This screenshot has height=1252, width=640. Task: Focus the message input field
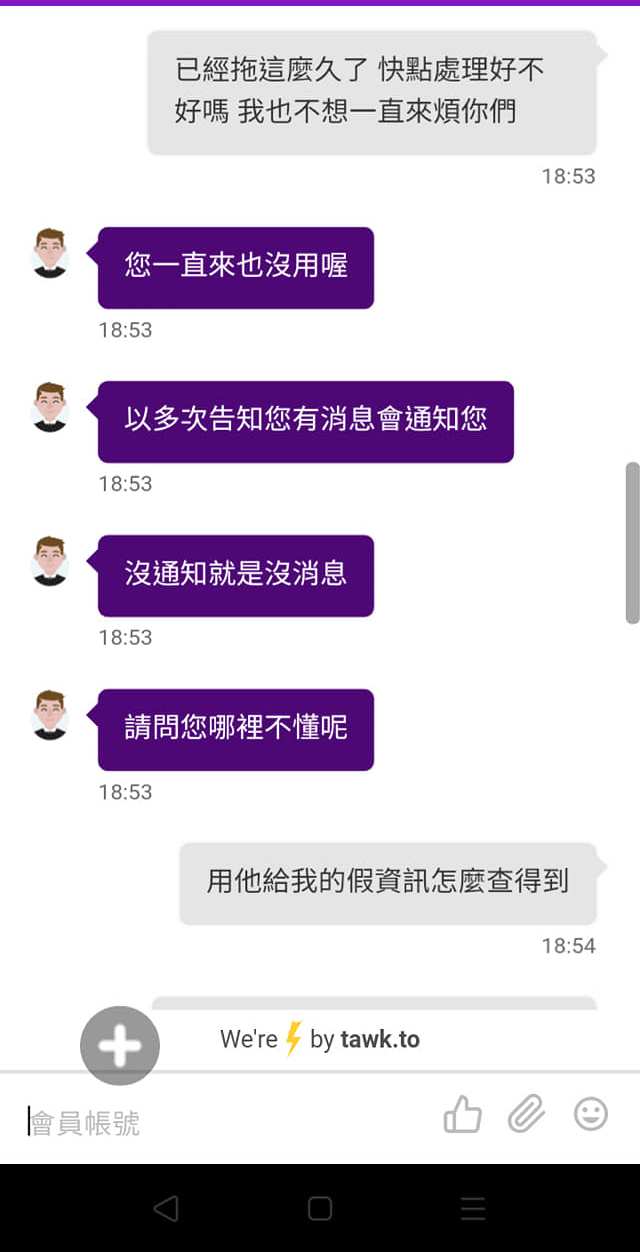click(x=225, y=1122)
